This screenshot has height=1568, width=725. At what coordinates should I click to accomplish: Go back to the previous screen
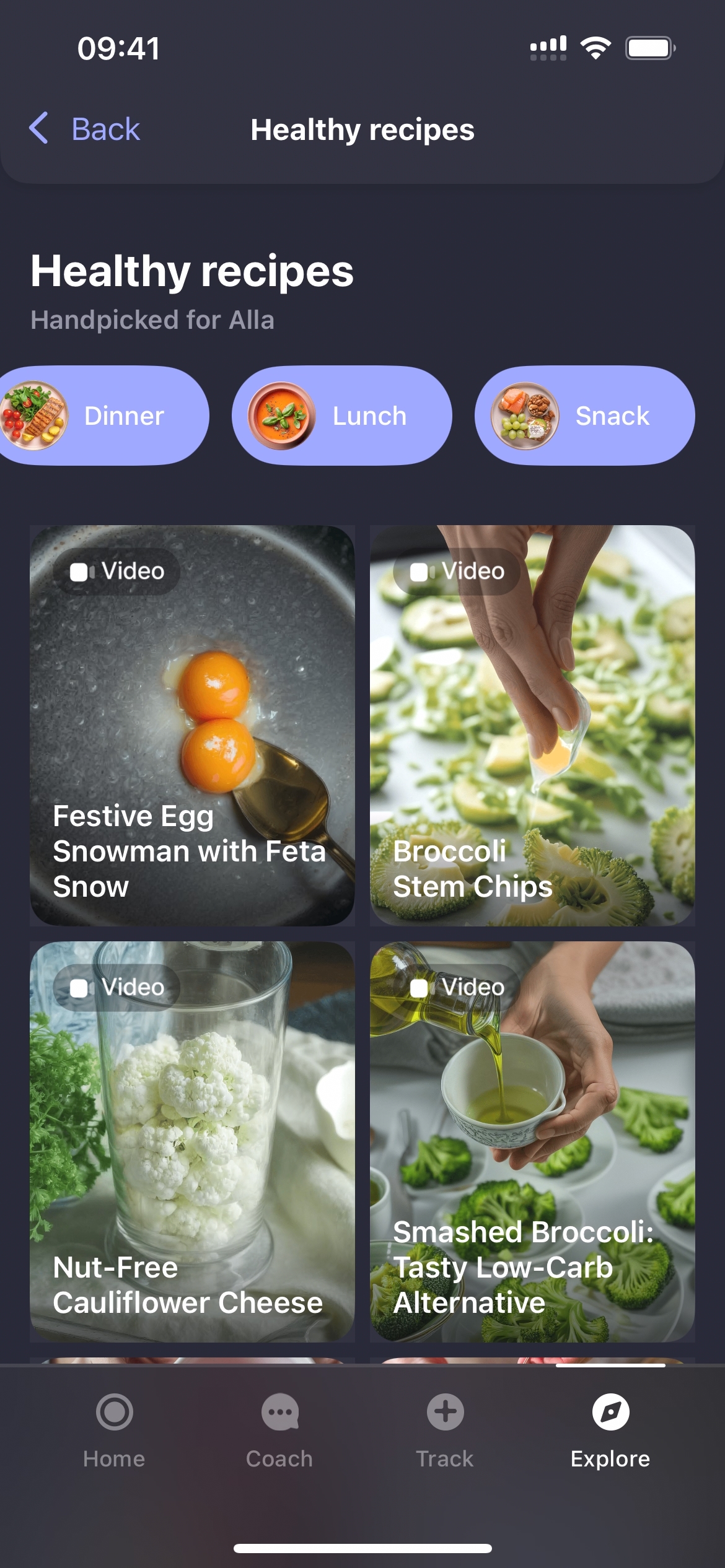[85, 129]
